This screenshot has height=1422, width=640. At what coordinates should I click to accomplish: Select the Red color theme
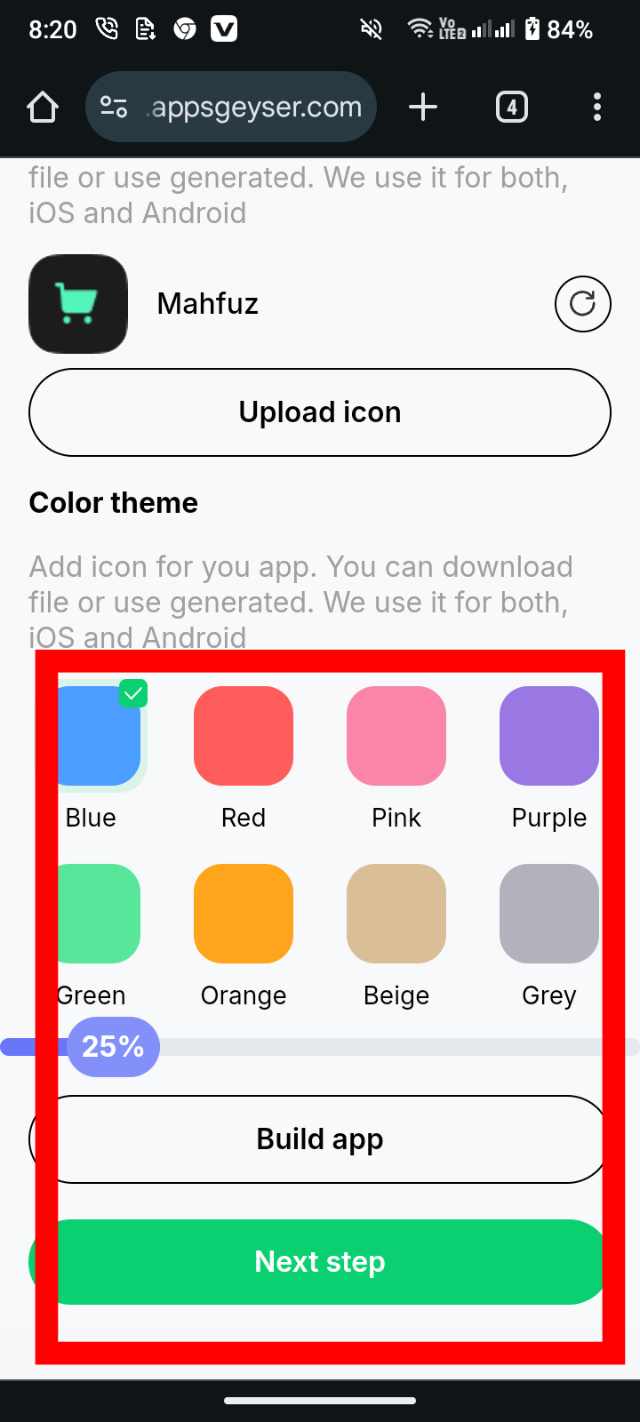pyautogui.click(x=243, y=736)
